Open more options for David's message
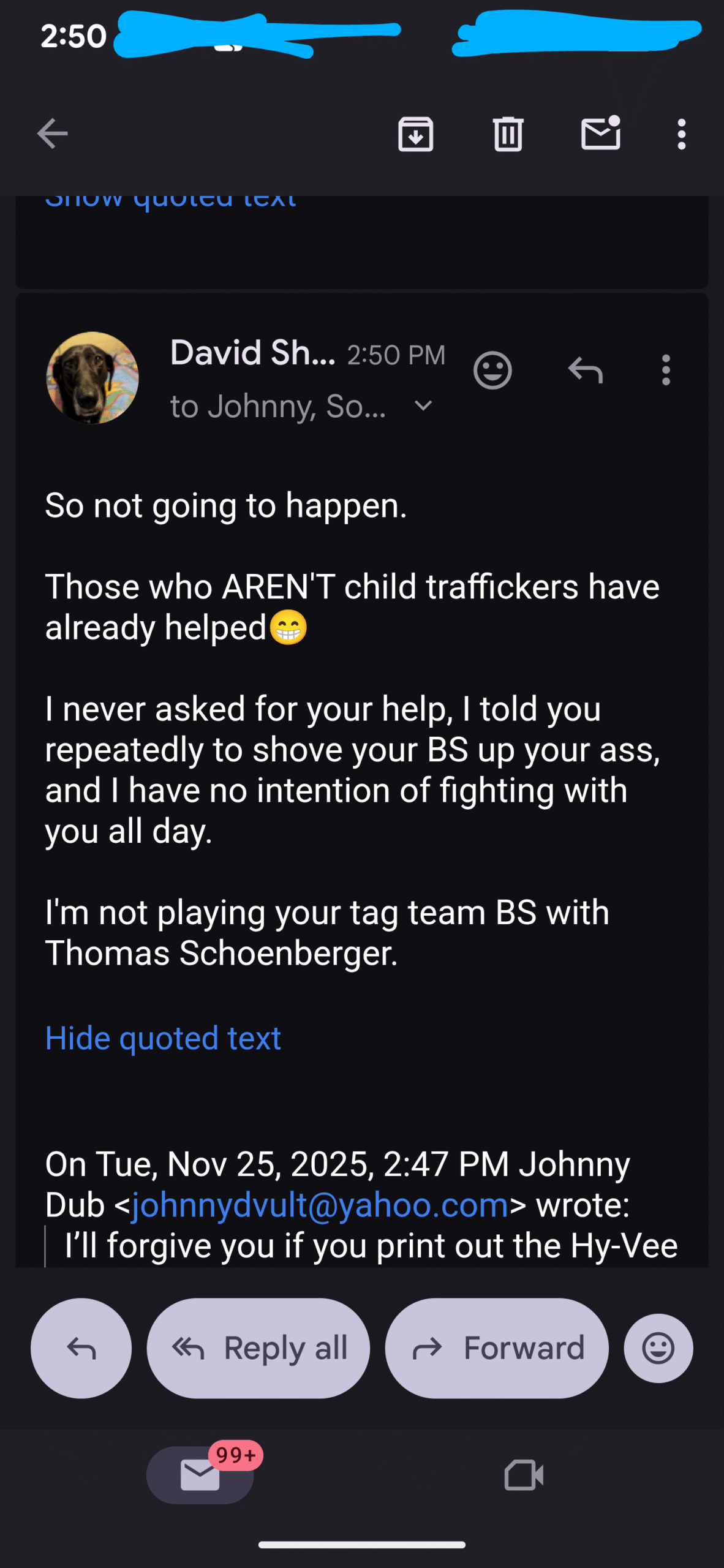The width and height of the screenshot is (724, 1568). (x=666, y=371)
